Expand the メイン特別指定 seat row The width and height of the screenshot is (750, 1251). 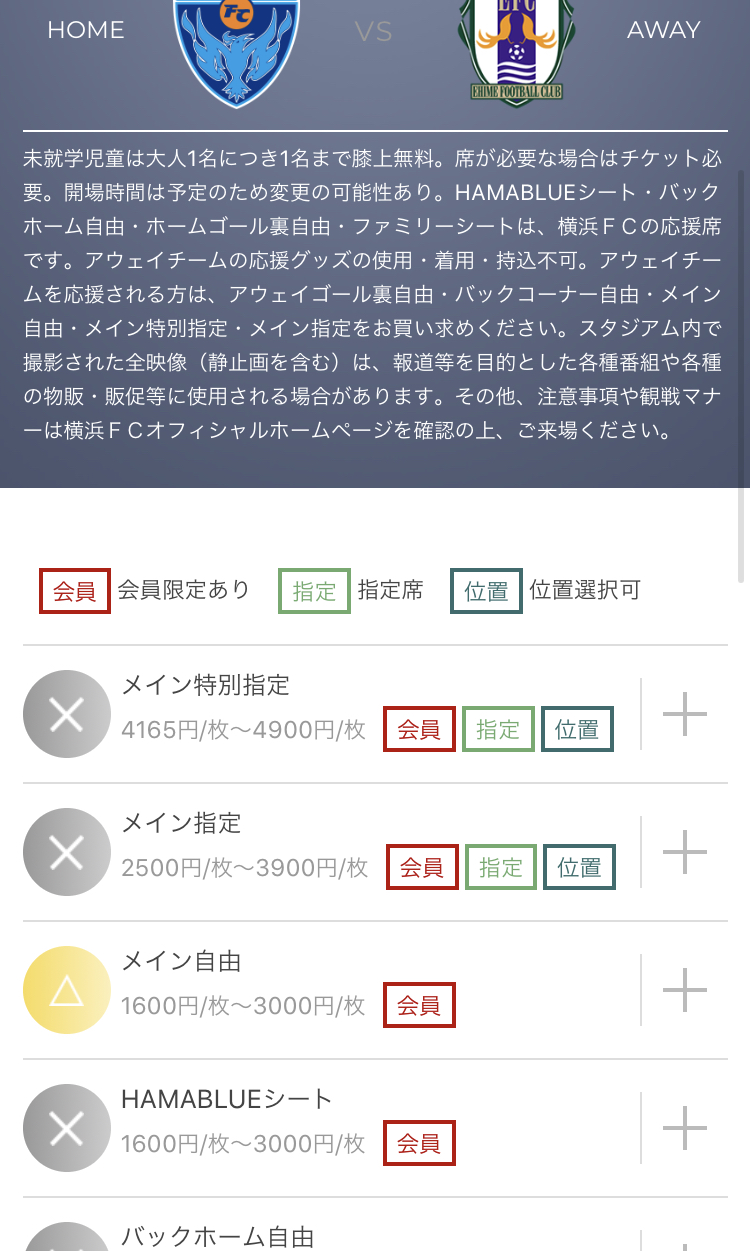[x=685, y=714]
